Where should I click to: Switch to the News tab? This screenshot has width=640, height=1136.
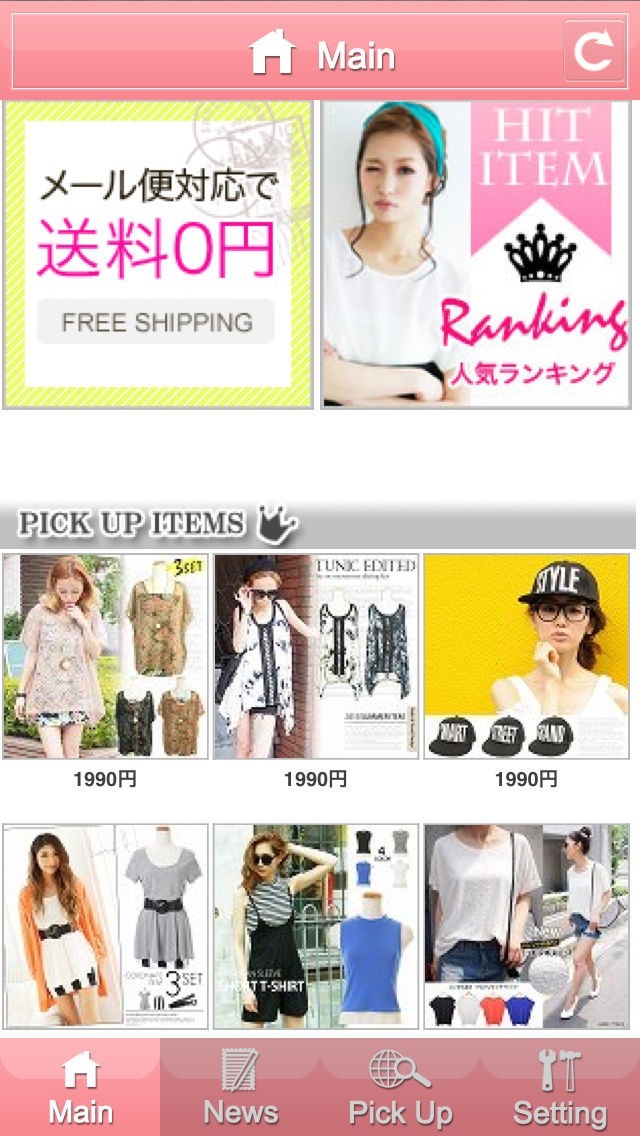(x=240, y=1087)
